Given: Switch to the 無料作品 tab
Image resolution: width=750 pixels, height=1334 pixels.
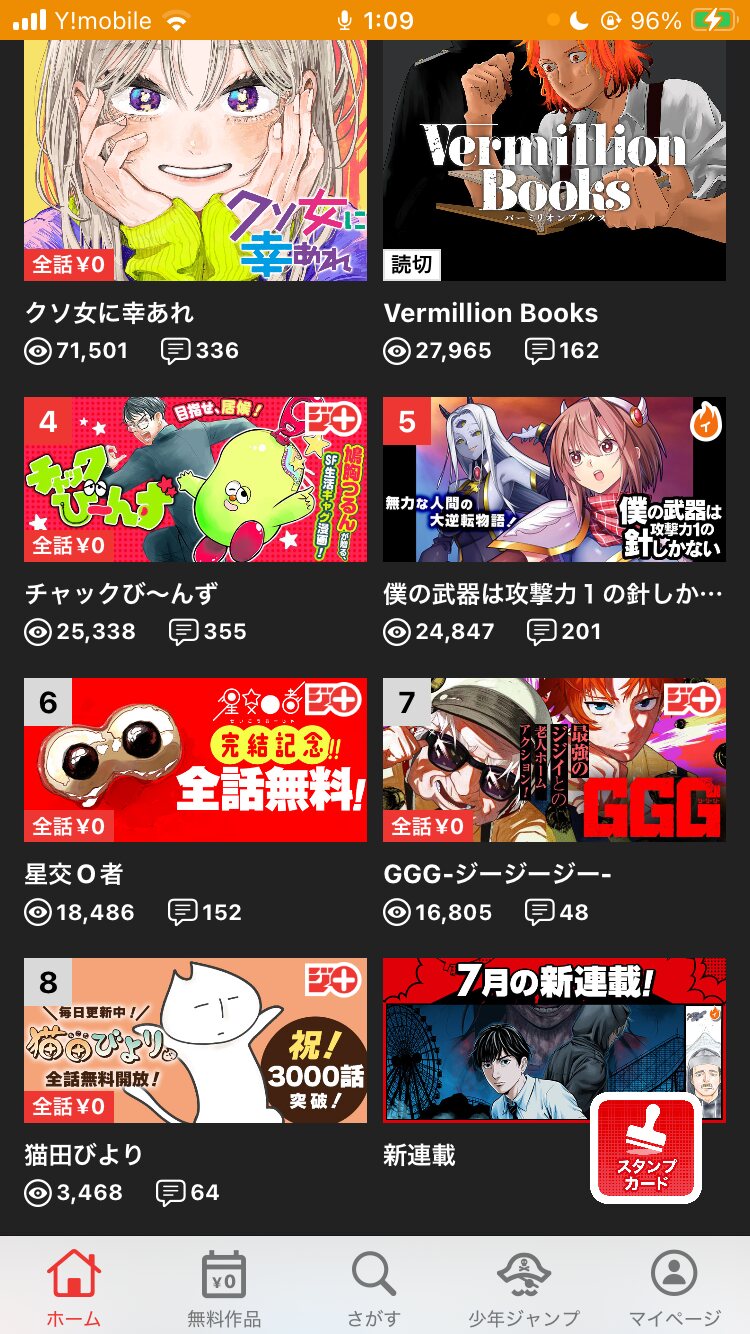Looking at the screenshot, I should pos(224,1288).
